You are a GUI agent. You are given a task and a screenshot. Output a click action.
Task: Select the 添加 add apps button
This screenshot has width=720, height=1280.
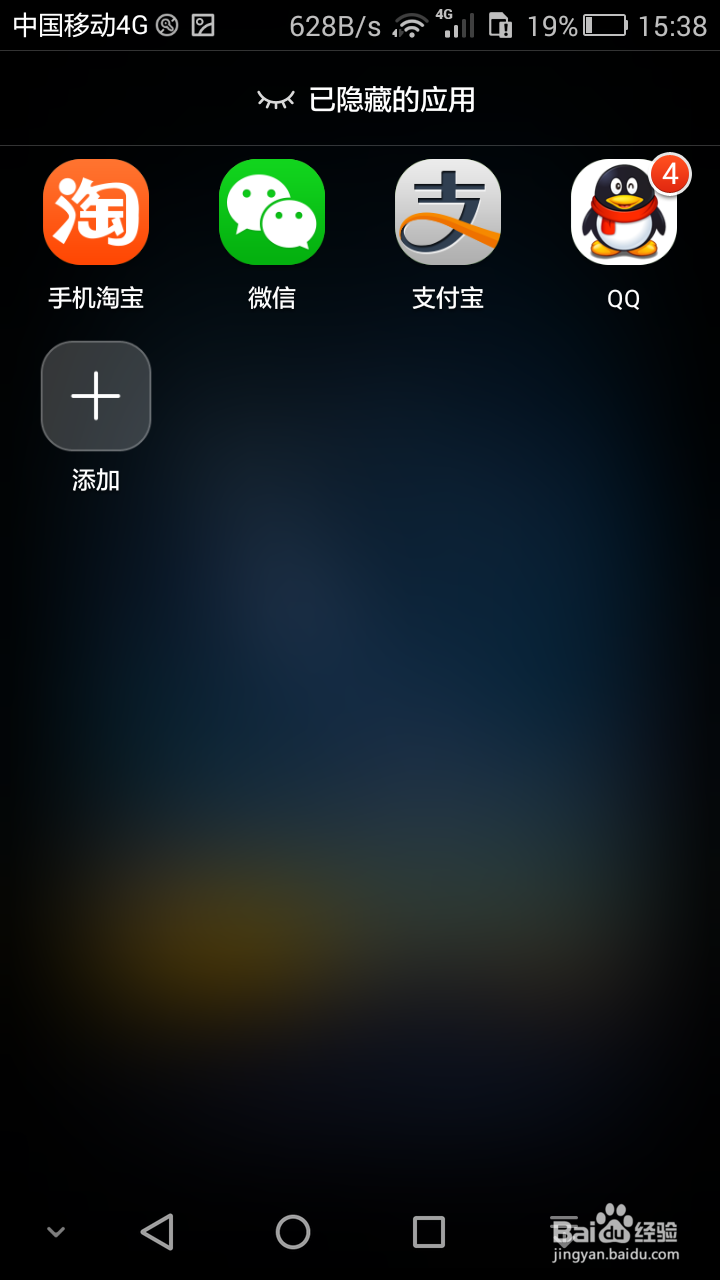96,396
